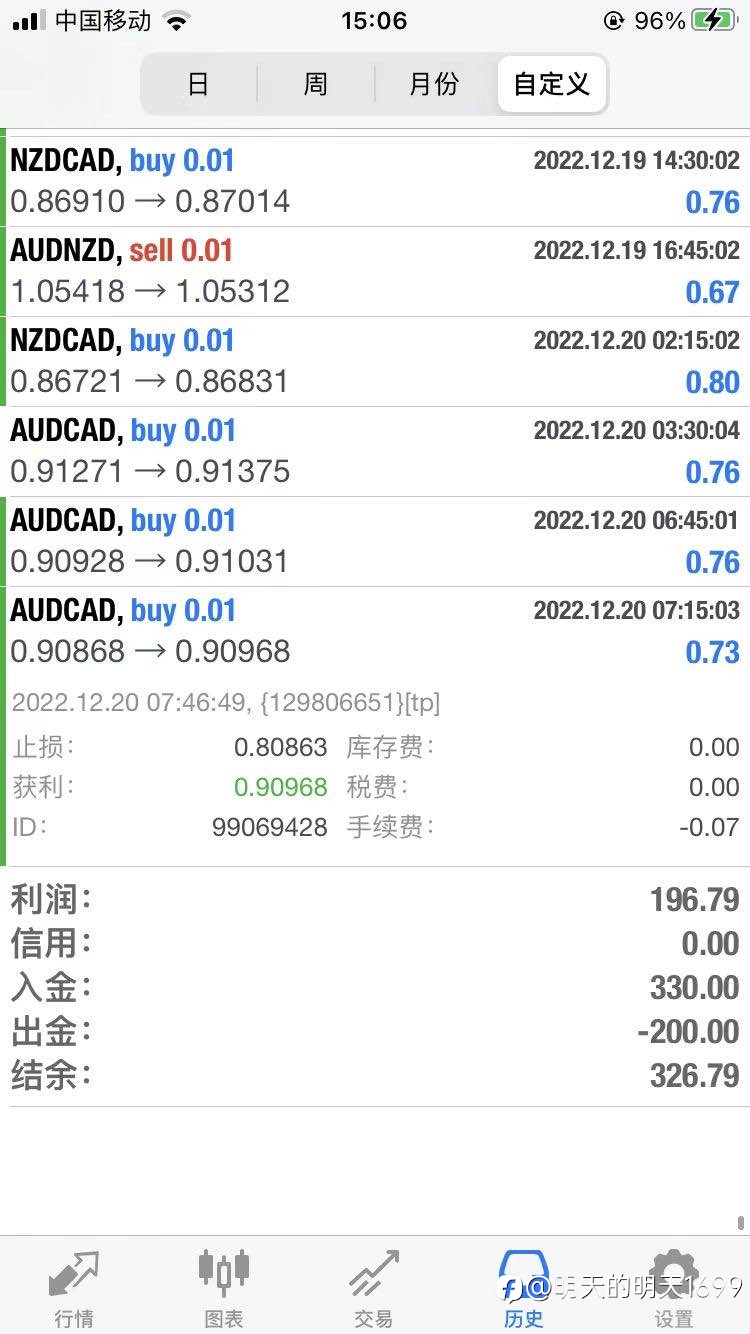
Task: Open the 行情 quotes tab
Action: [74, 1287]
